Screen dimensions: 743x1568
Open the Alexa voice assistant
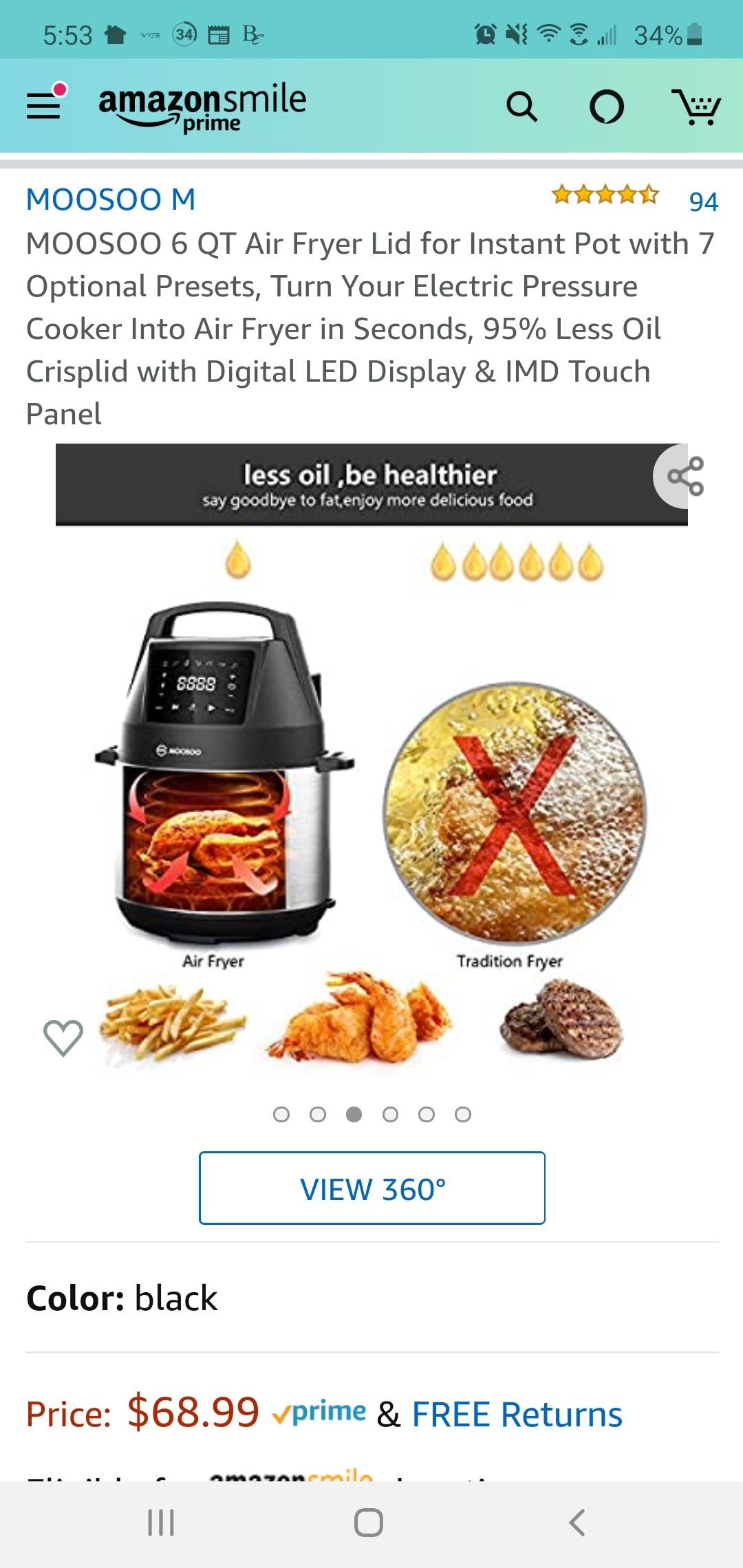607,107
